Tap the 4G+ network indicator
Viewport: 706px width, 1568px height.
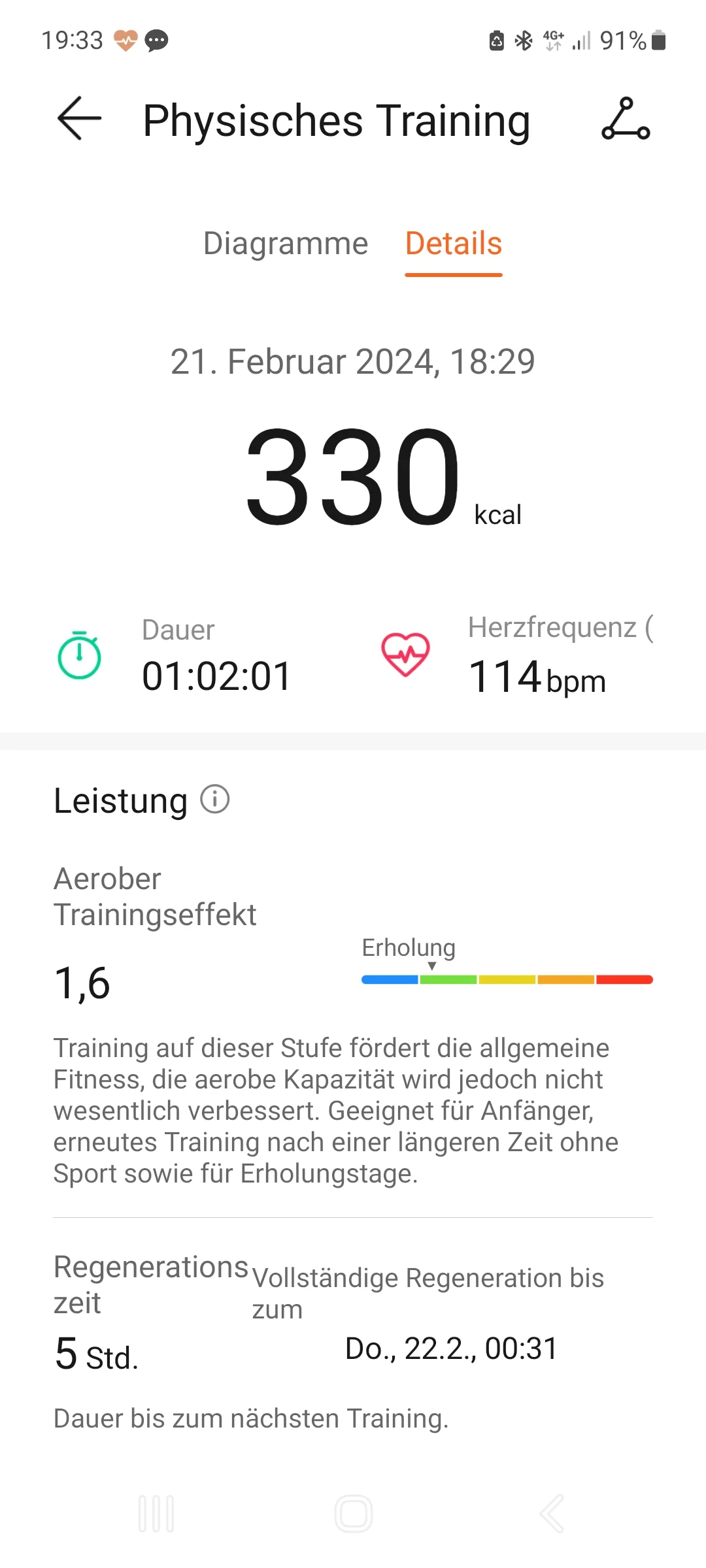coord(552,39)
